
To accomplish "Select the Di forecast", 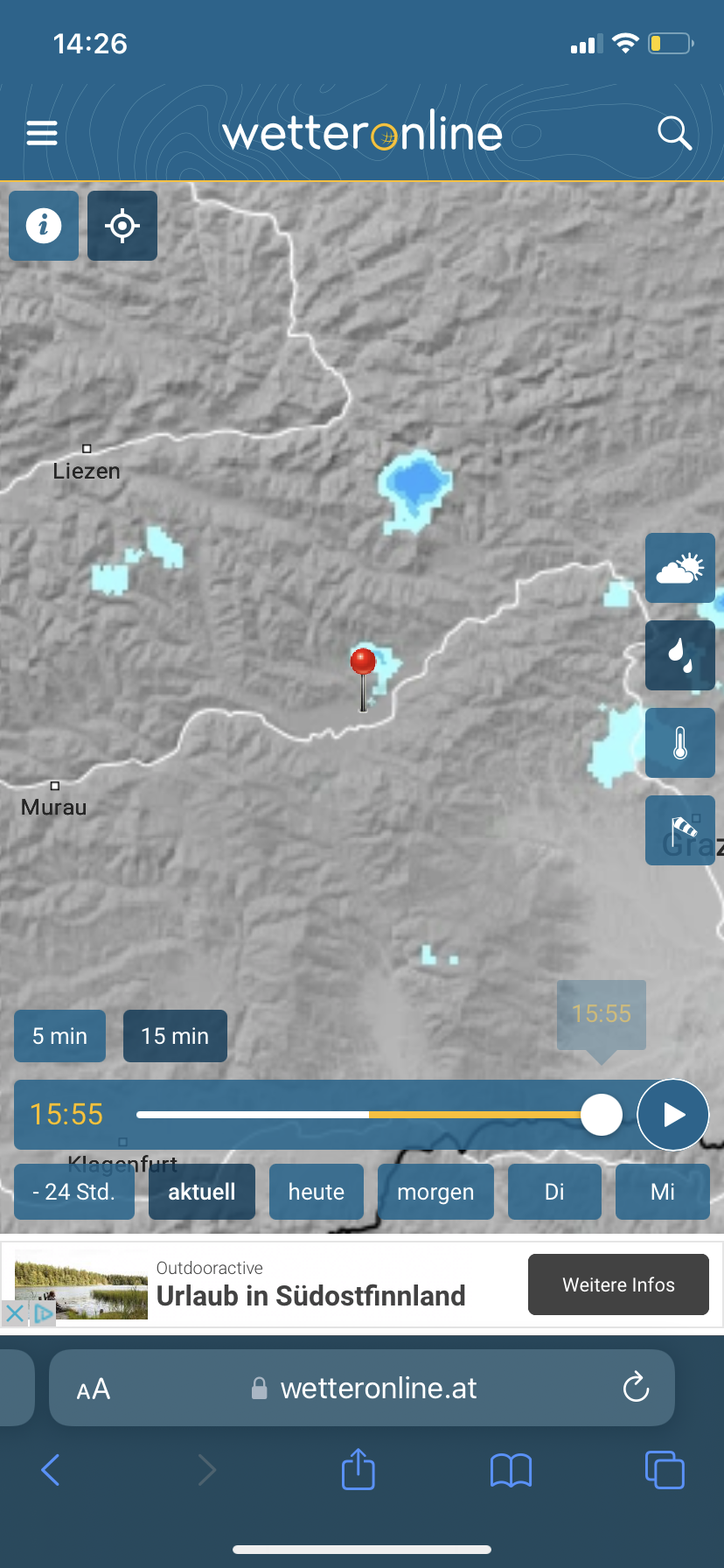I will 554,1192.
